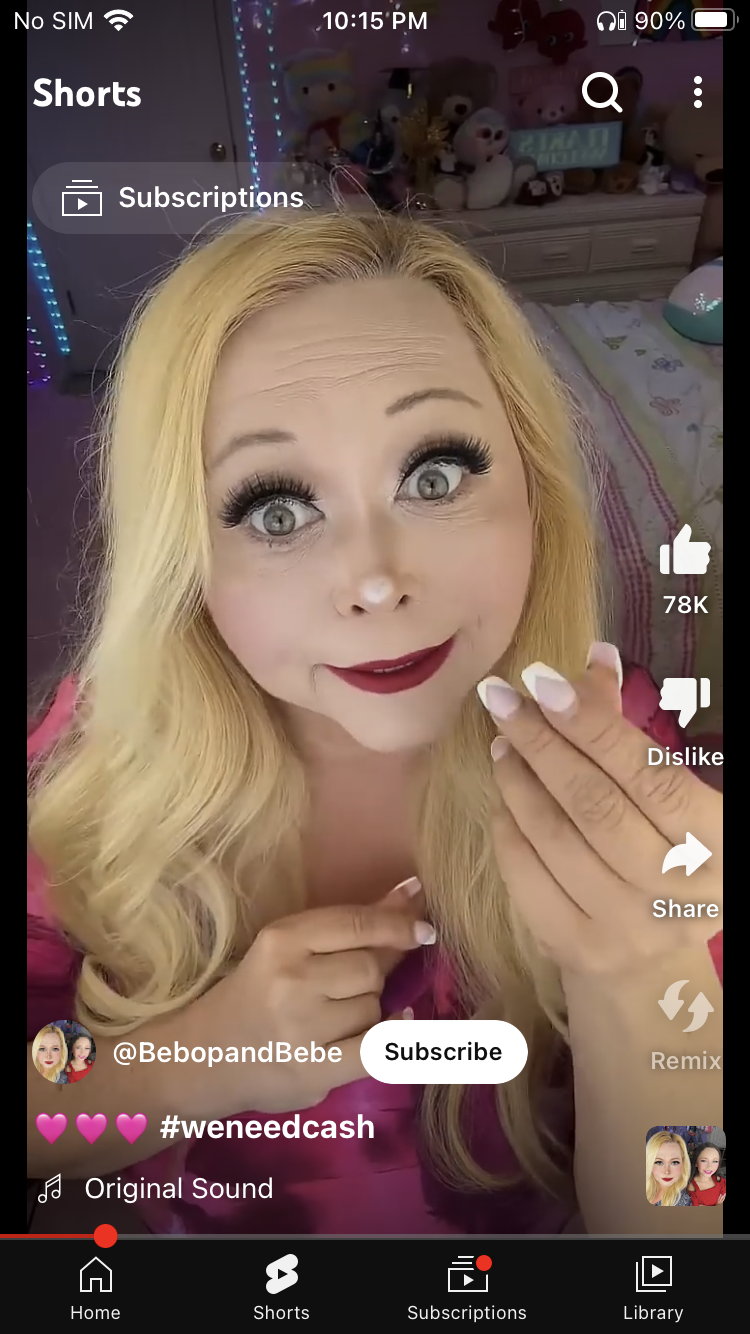Open the three-dot options menu
The height and width of the screenshot is (1334, 750).
pyautogui.click(x=697, y=92)
